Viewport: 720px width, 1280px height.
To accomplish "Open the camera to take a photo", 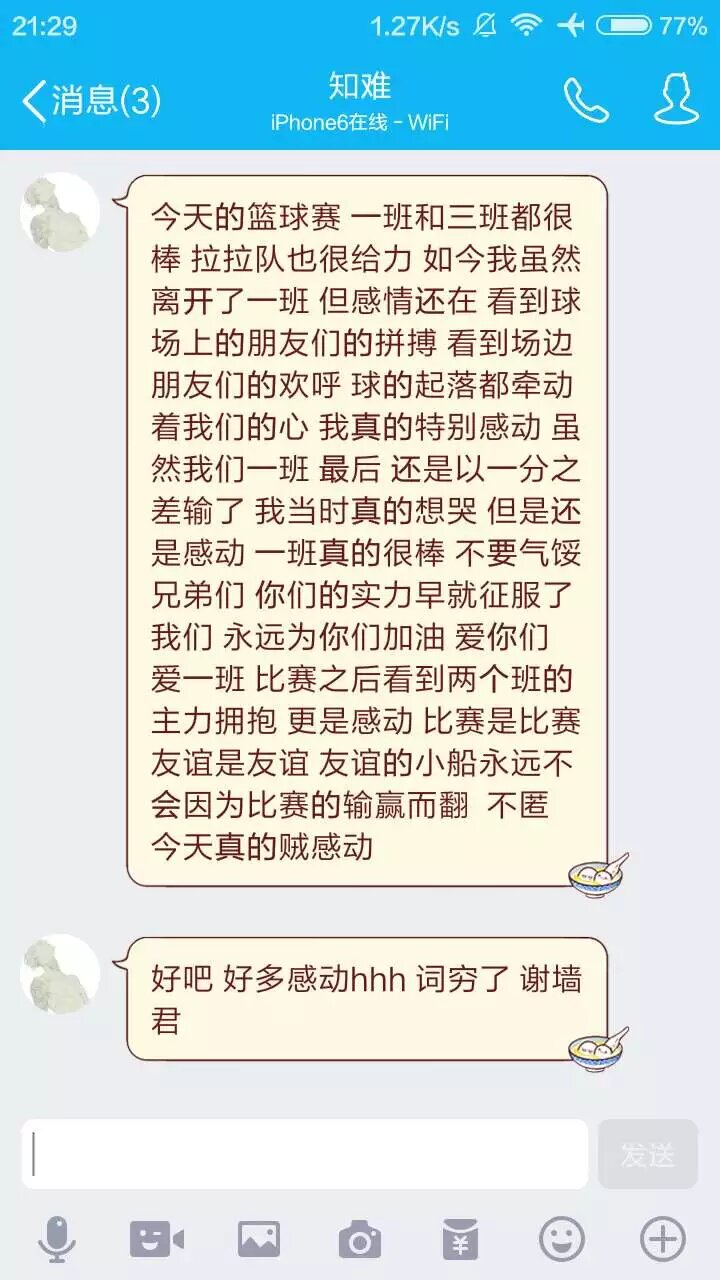I will [x=359, y=1240].
